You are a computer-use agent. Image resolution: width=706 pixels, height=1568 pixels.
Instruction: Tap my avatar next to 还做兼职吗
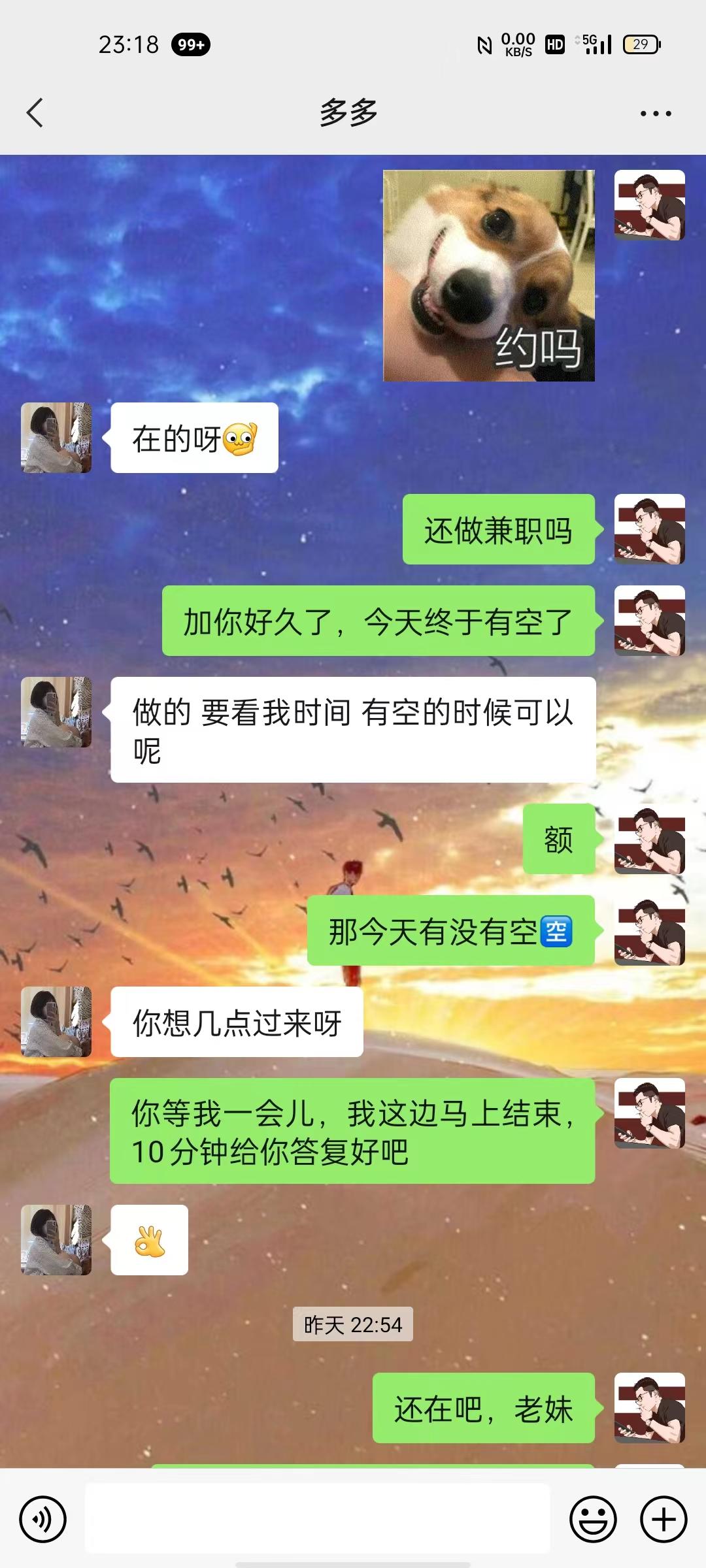point(649,529)
